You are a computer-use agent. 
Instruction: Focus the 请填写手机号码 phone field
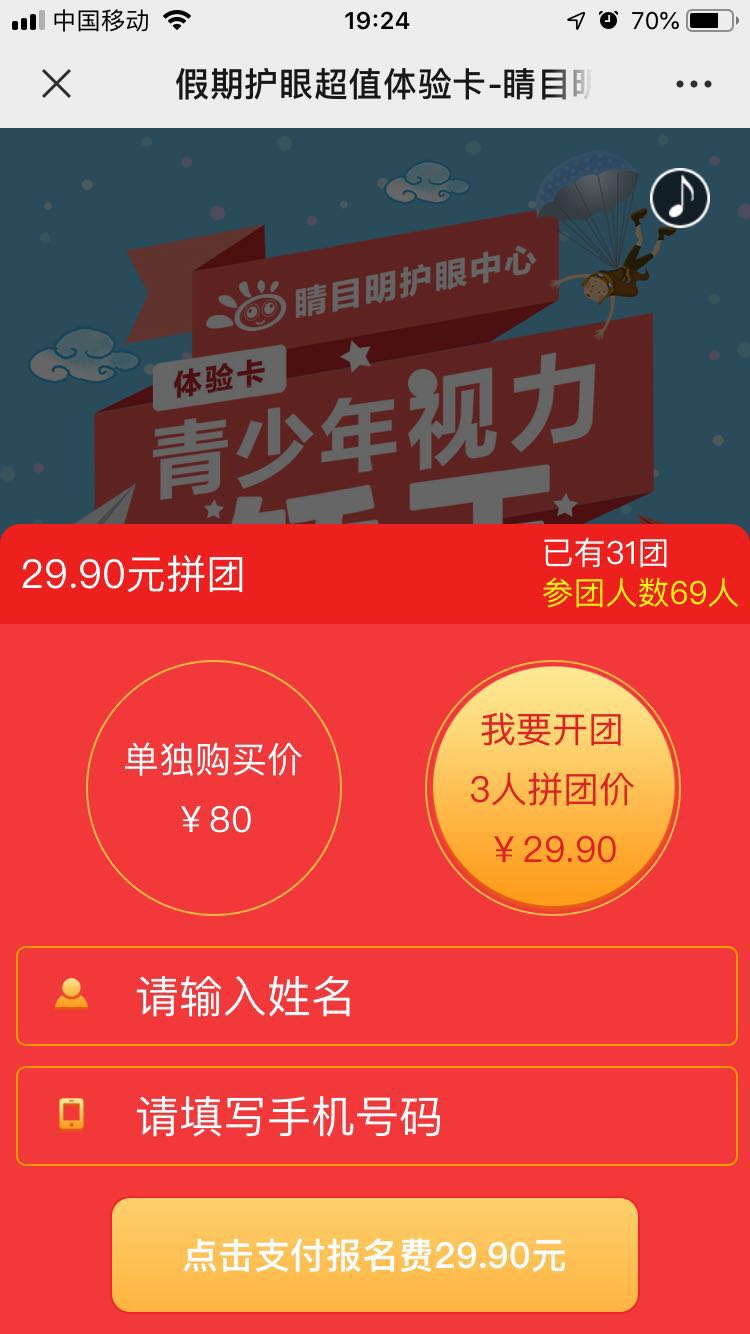tap(376, 1116)
